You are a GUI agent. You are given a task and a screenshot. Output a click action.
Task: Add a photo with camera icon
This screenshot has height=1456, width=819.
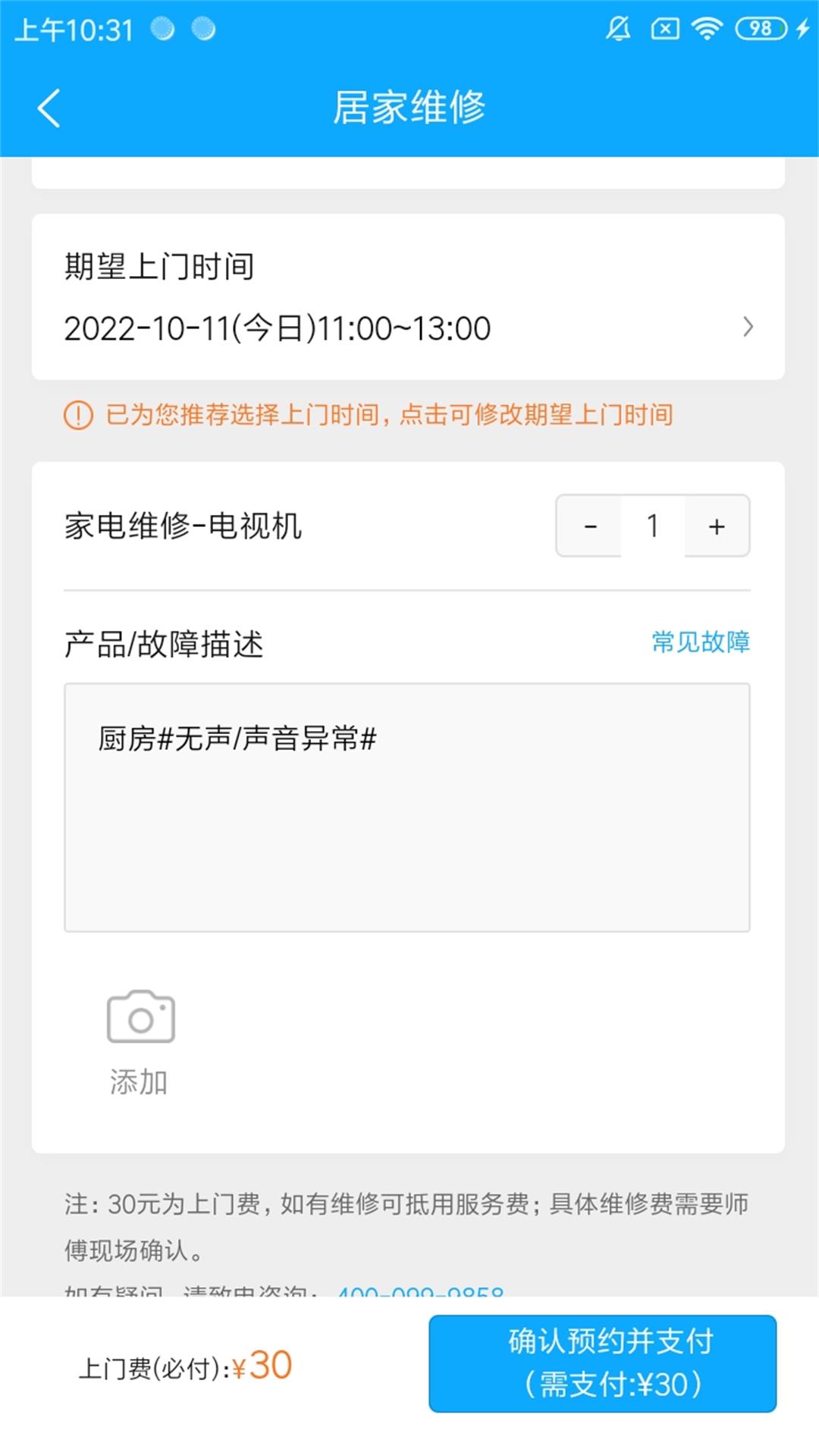point(140,1018)
